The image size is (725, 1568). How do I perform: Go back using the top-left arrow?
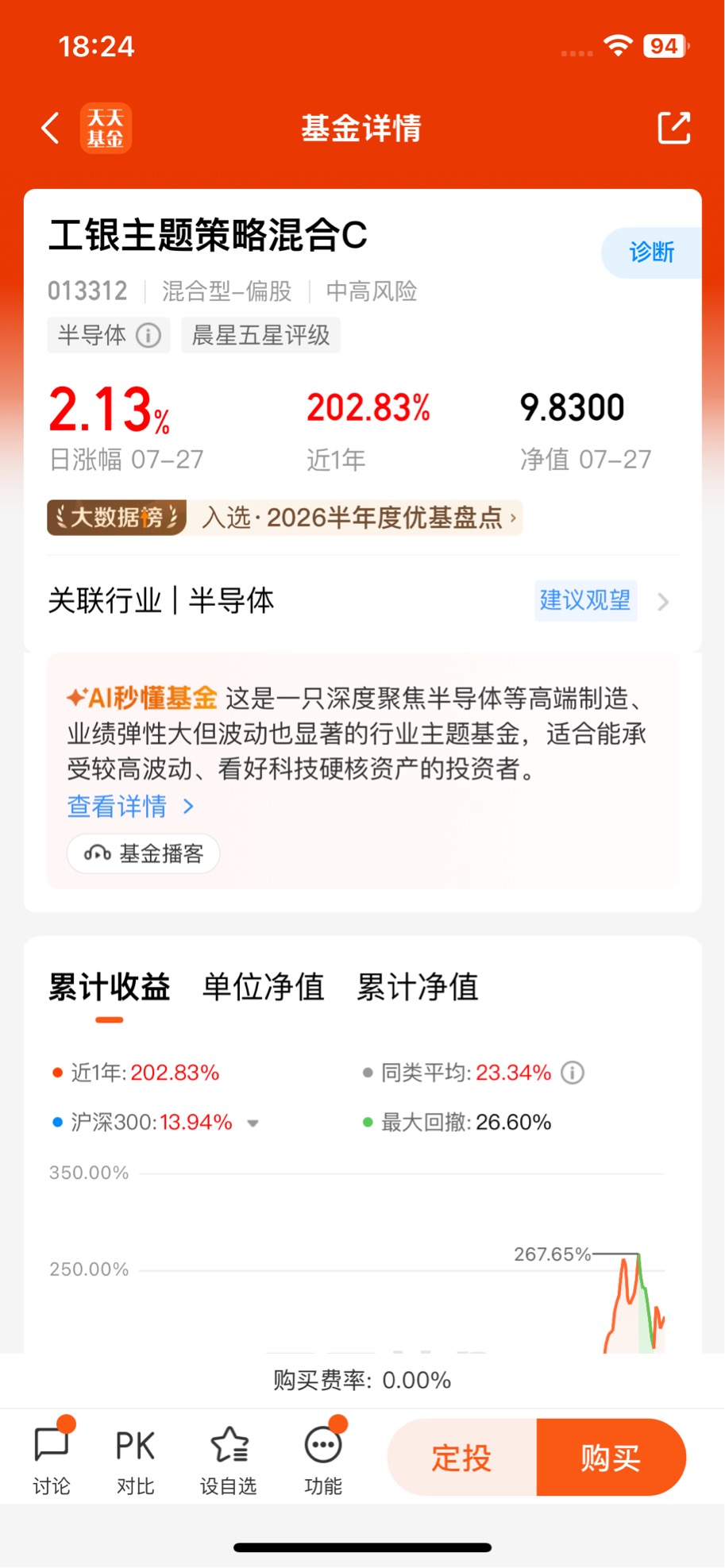point(51,128)
